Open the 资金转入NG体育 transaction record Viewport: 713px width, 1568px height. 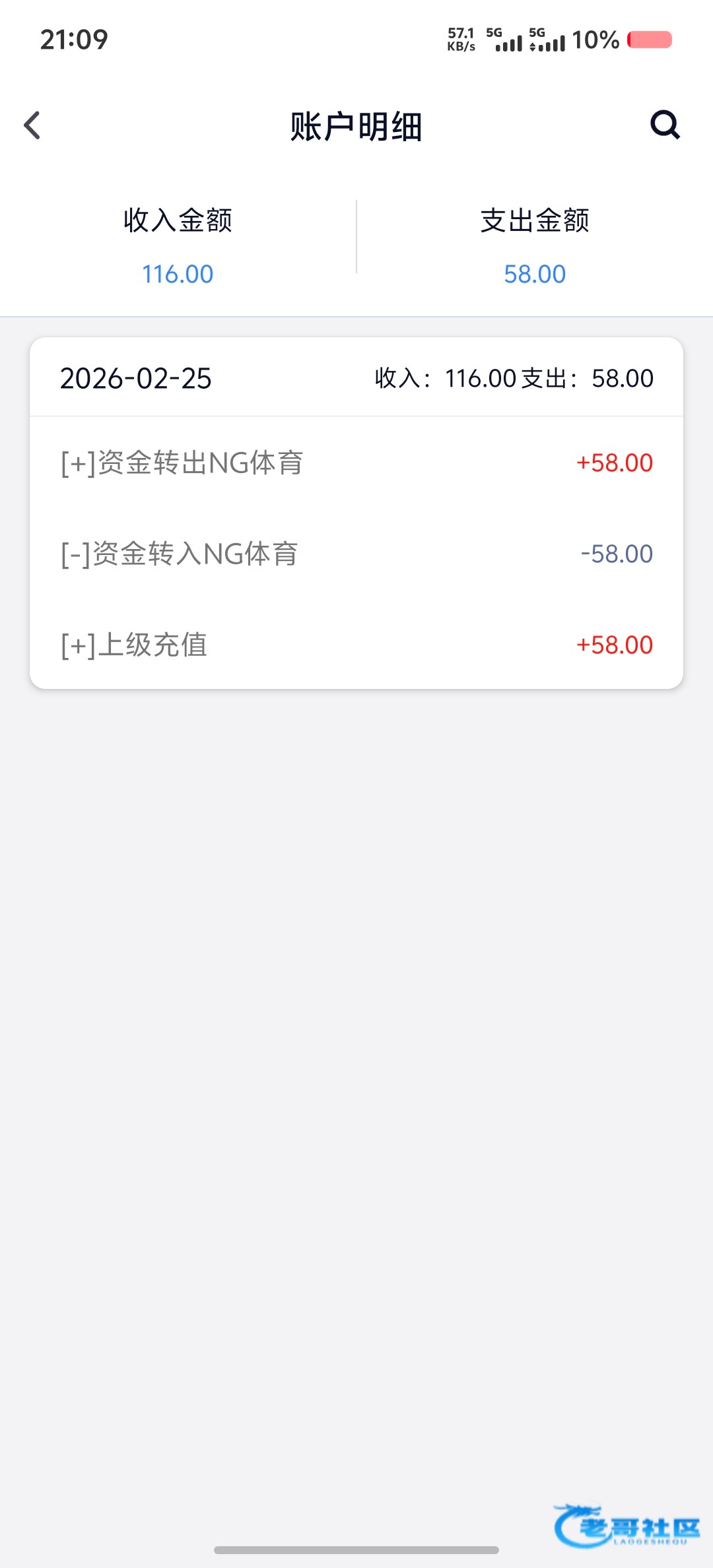[356, 554]
